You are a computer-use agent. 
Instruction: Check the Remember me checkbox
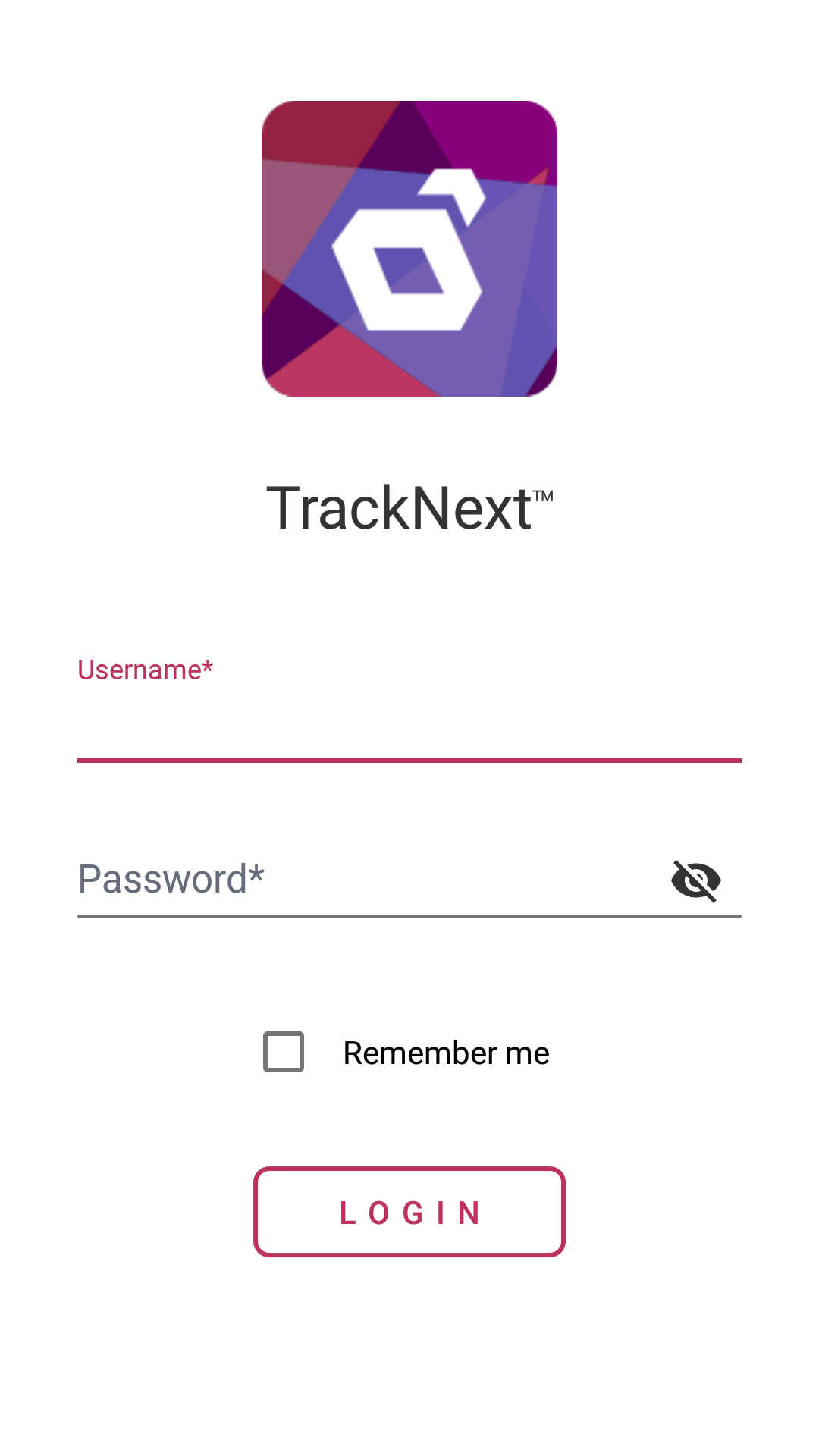coord(284,1052)
